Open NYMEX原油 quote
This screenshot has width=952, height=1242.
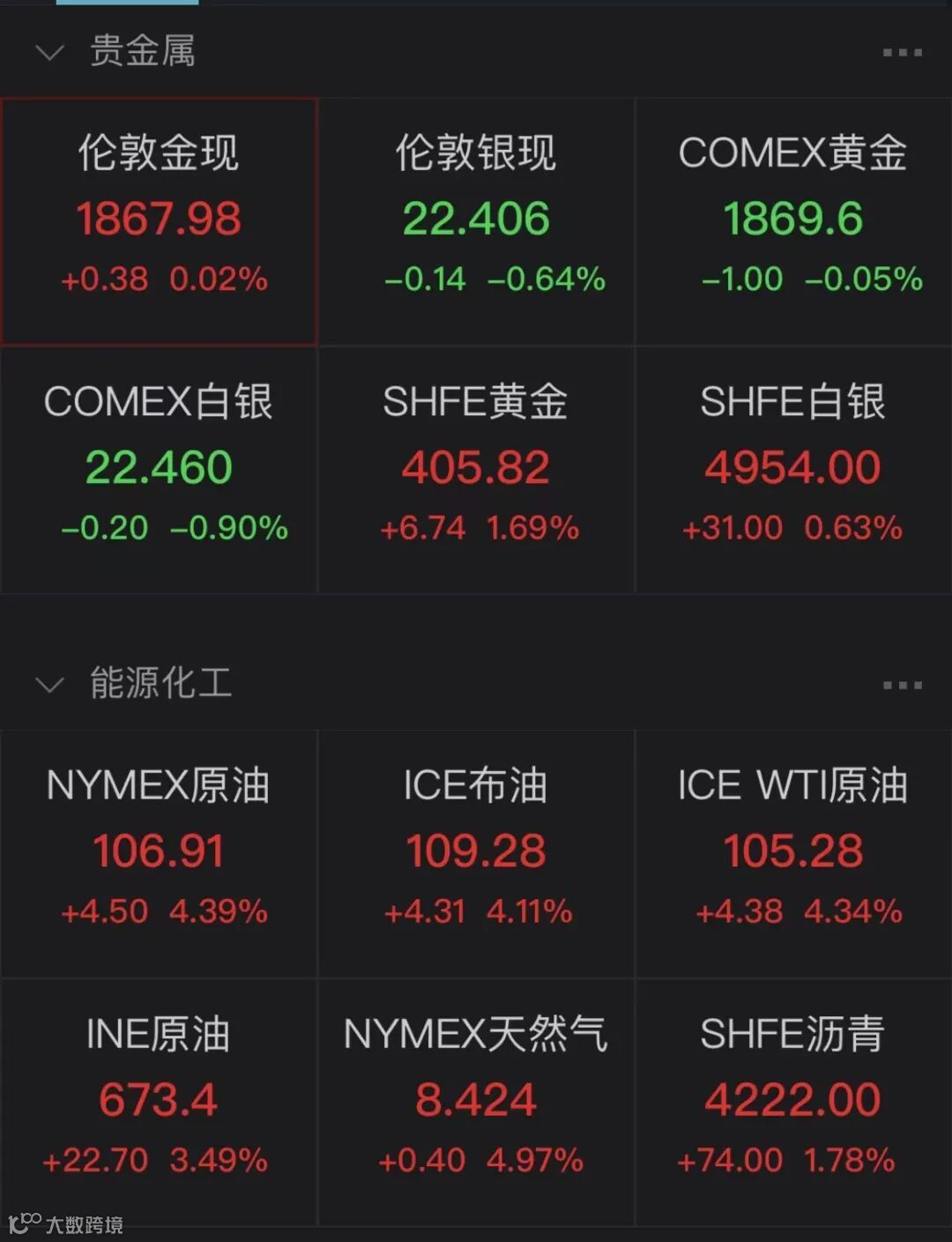159,852
